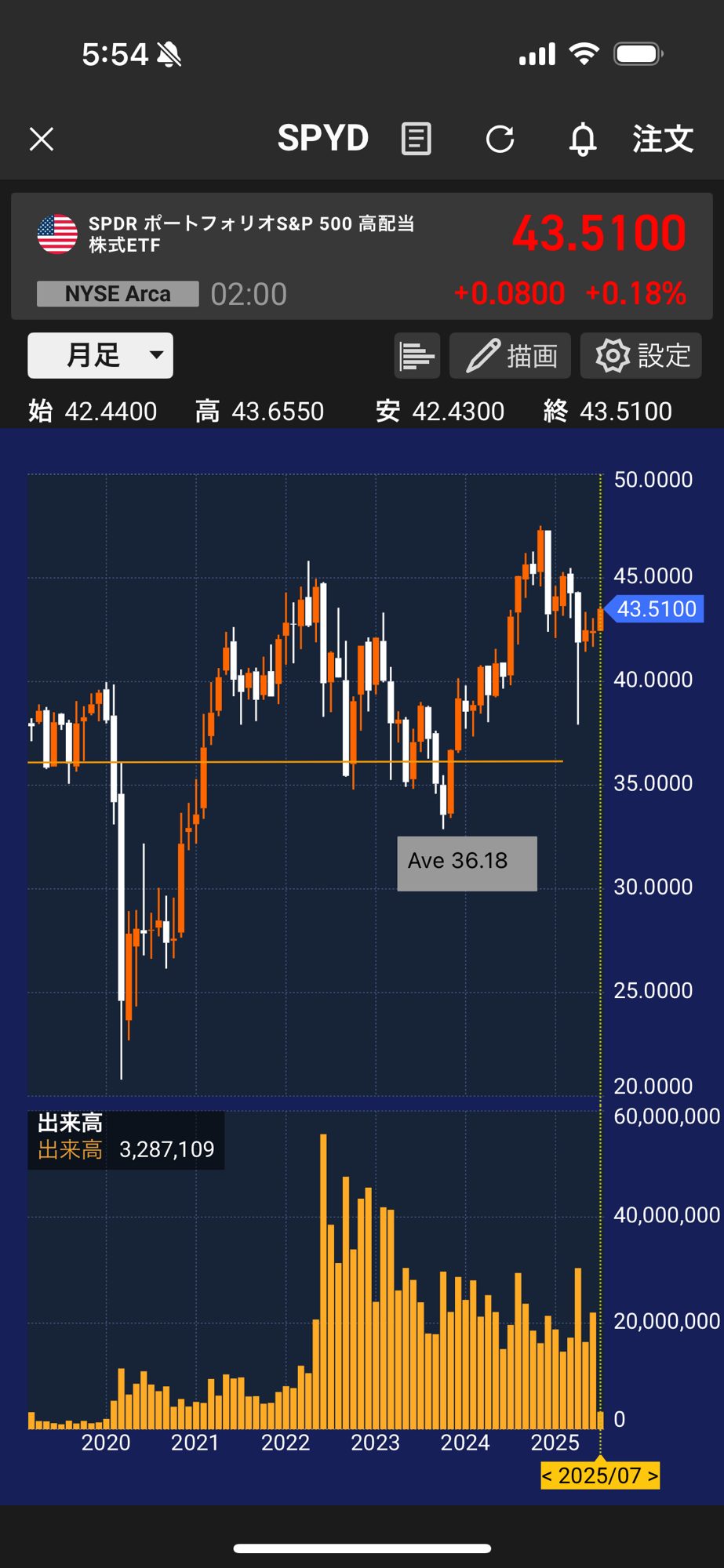Toggle the volume-by-price bars icon

point(417,355)
